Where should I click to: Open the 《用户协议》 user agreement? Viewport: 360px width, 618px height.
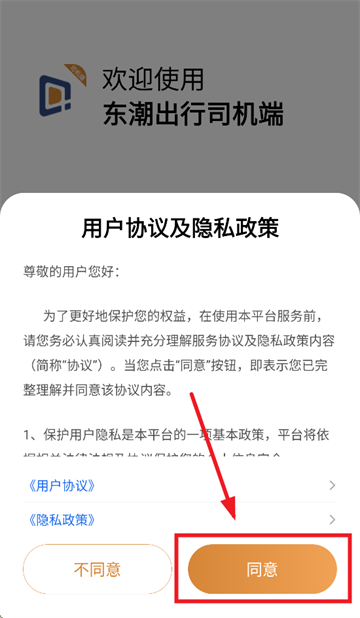coord(180,485)
